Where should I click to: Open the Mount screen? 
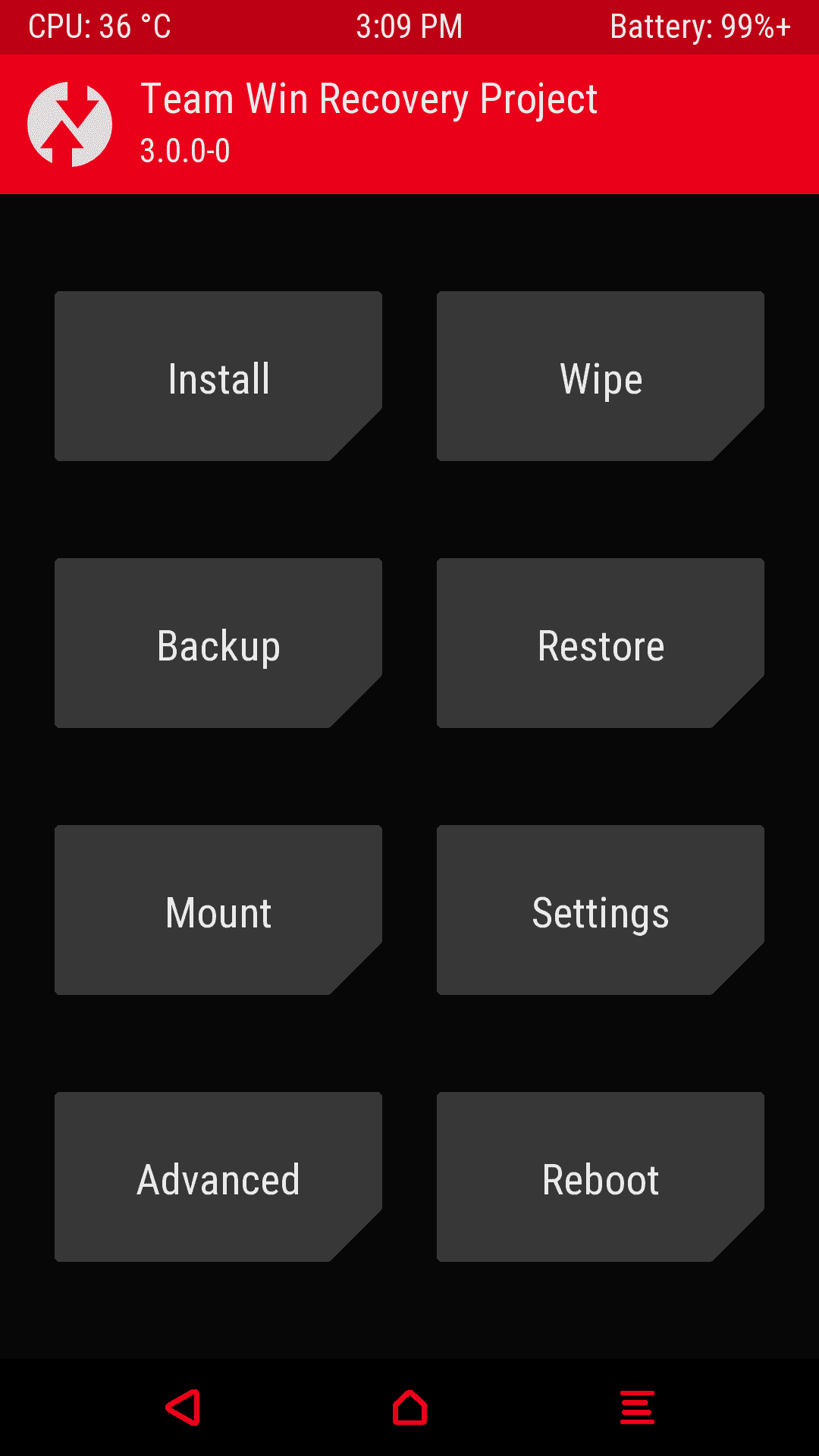[x=218, y=910]
